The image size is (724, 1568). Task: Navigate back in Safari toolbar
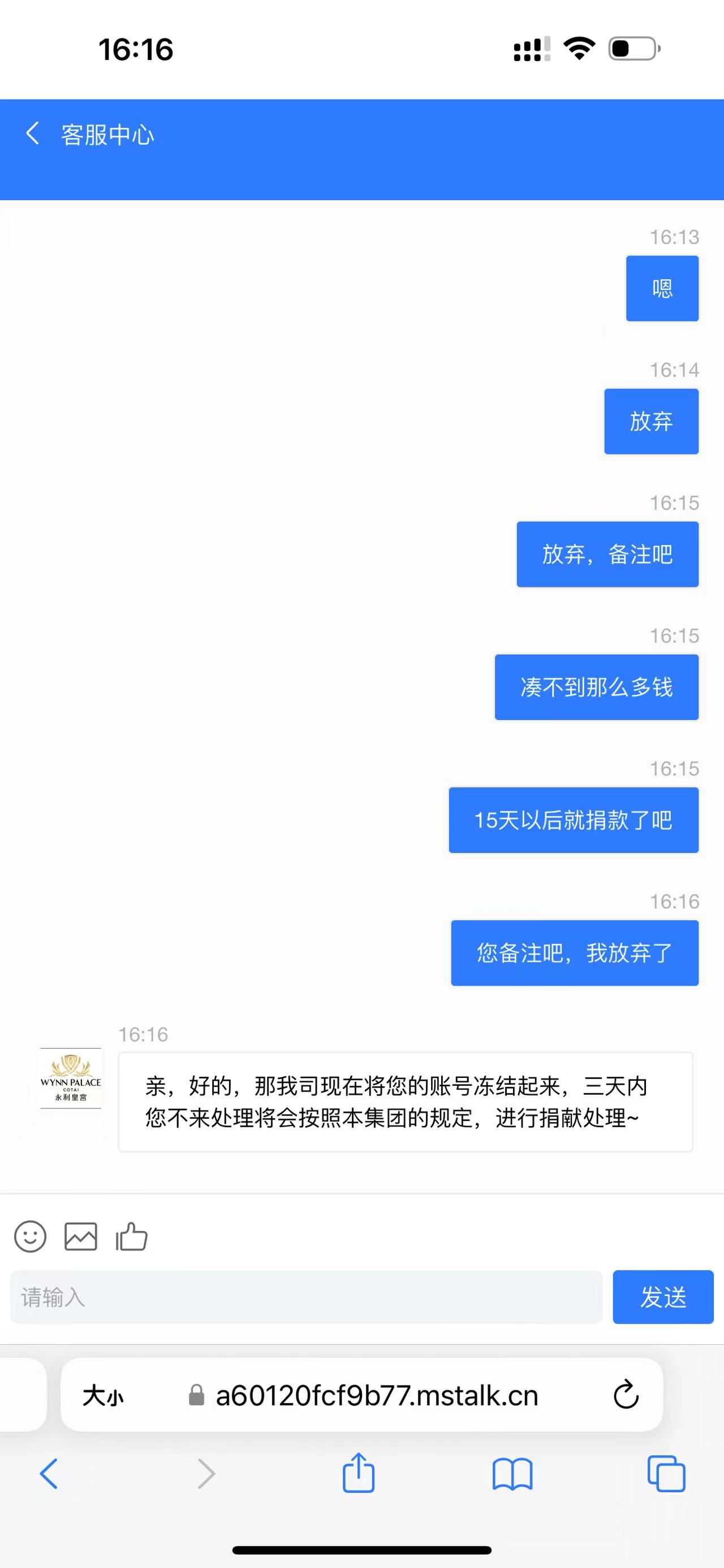click(x=49, y=1474)
